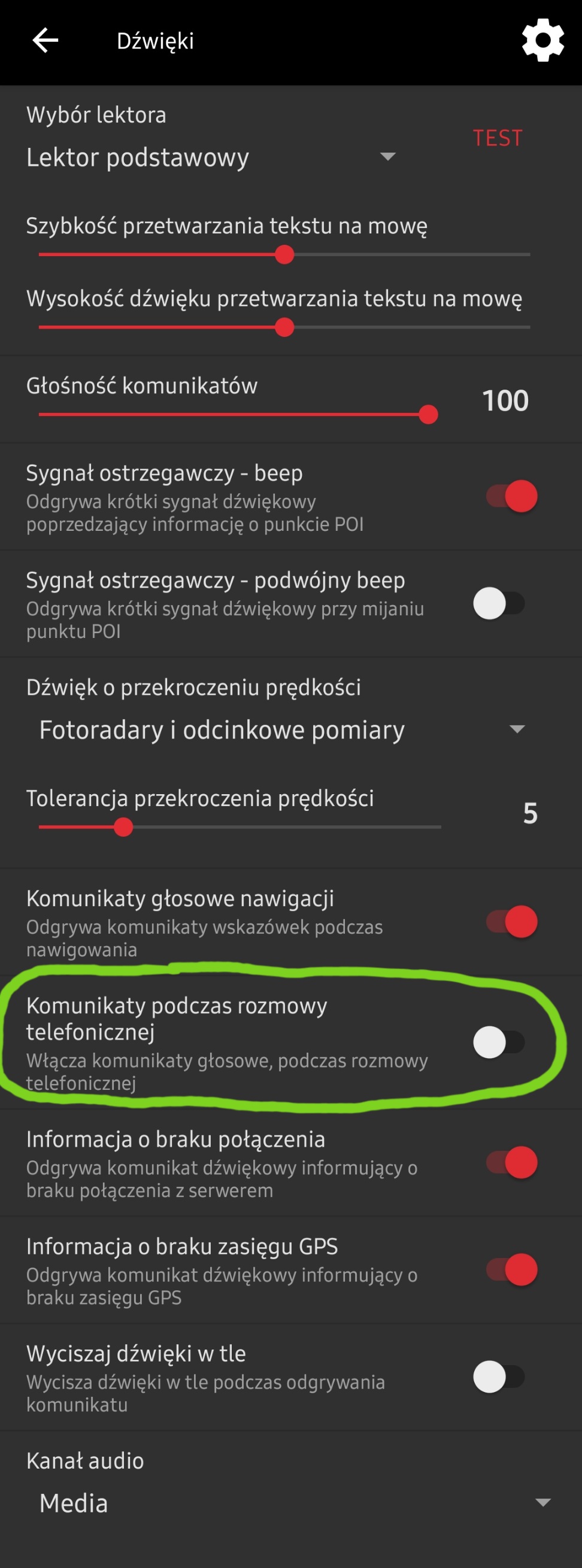
Task: Turn on Wyciszaj dźwięki w tle
Action: [x=499, y=1377]
